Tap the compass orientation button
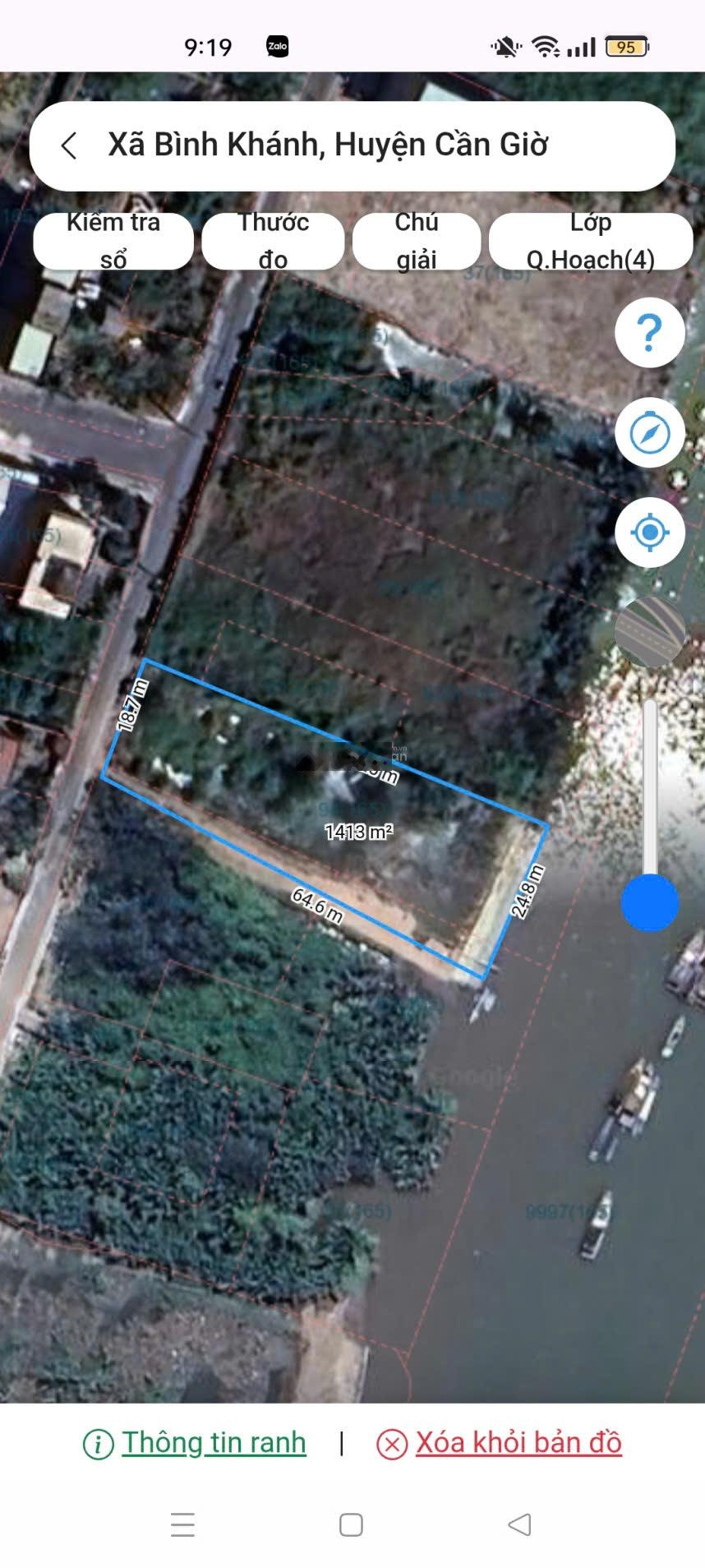The image size is (705, 1568). 649,432
